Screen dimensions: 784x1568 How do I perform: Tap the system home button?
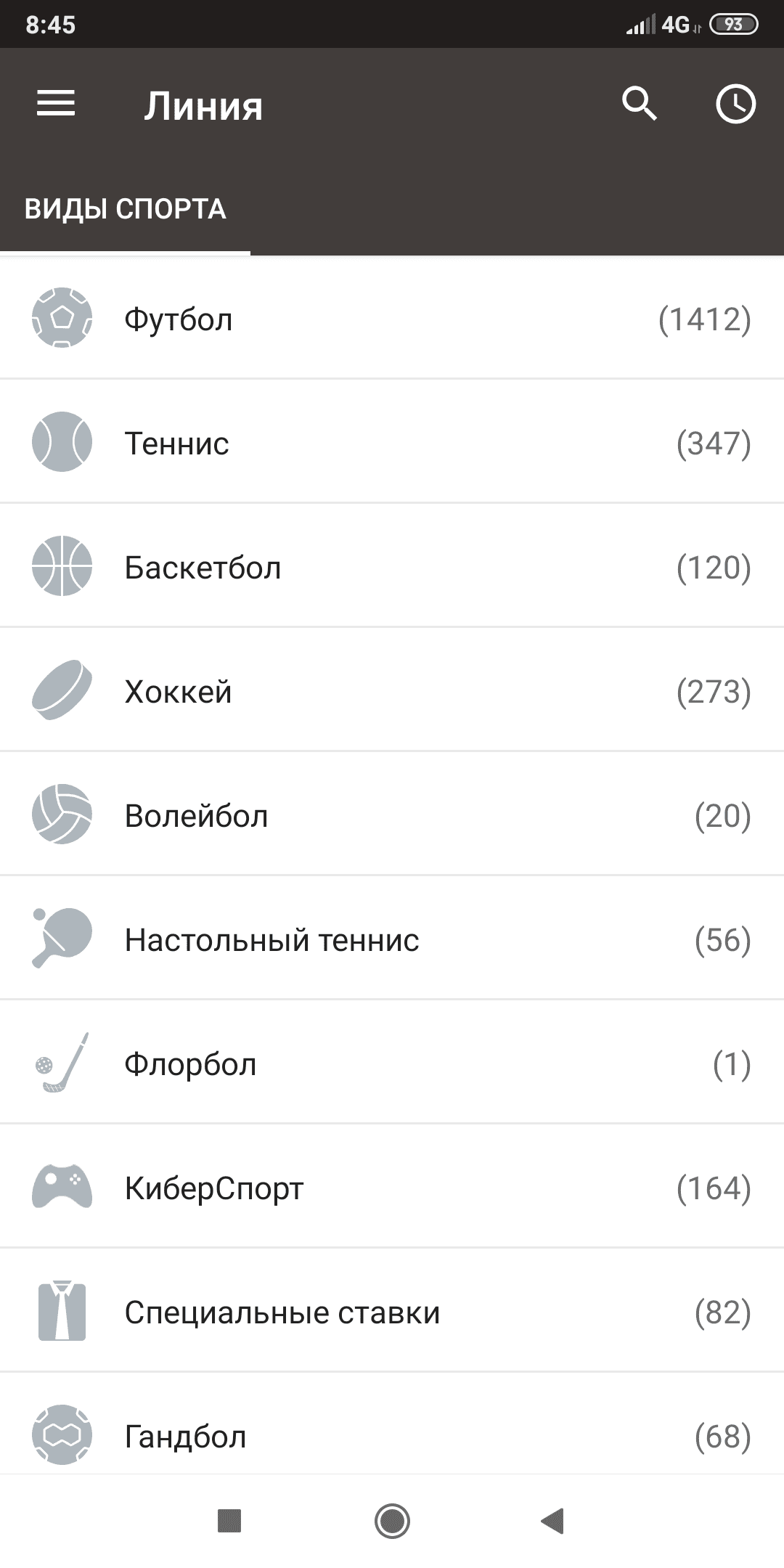392,1520
